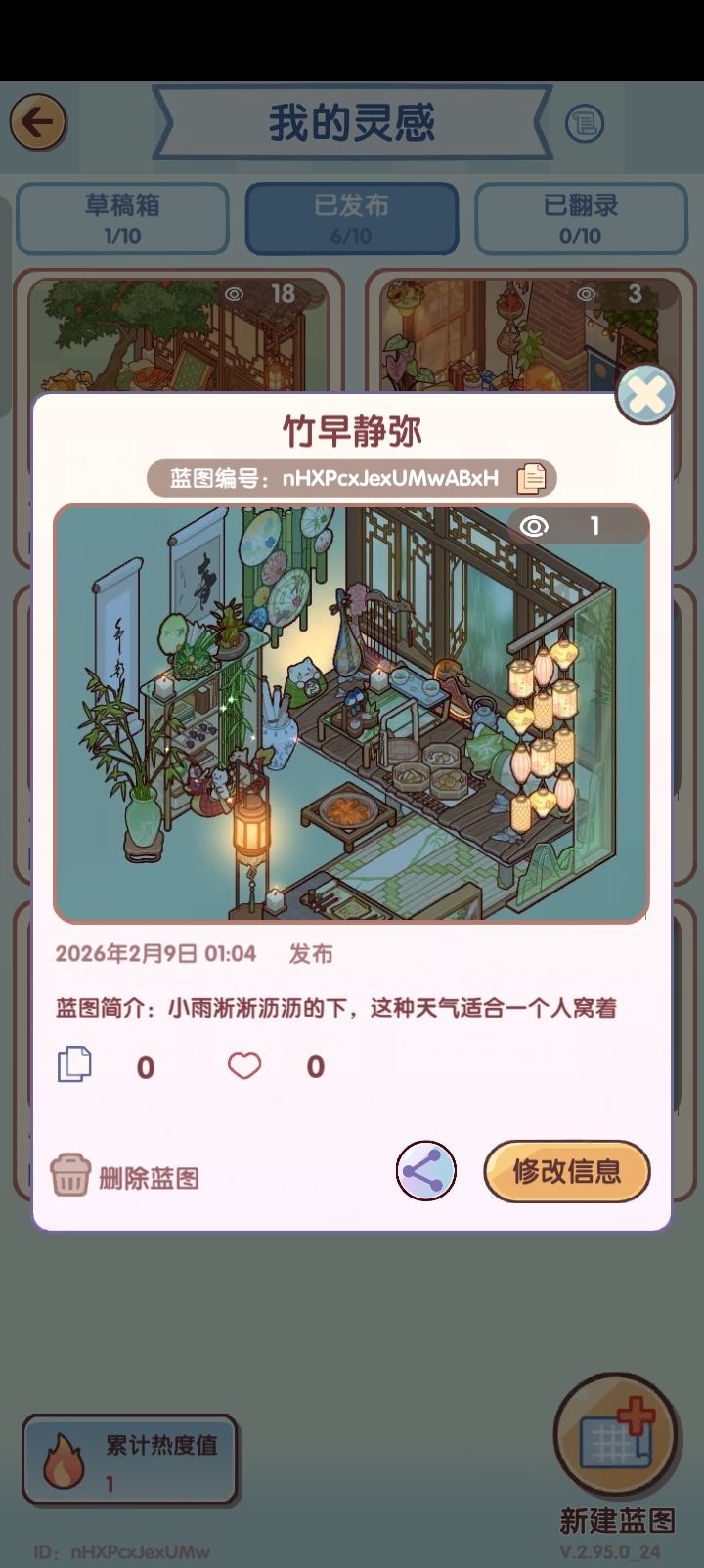Tap the back arrow to exit 我的灵感

(x=39, y=120)
